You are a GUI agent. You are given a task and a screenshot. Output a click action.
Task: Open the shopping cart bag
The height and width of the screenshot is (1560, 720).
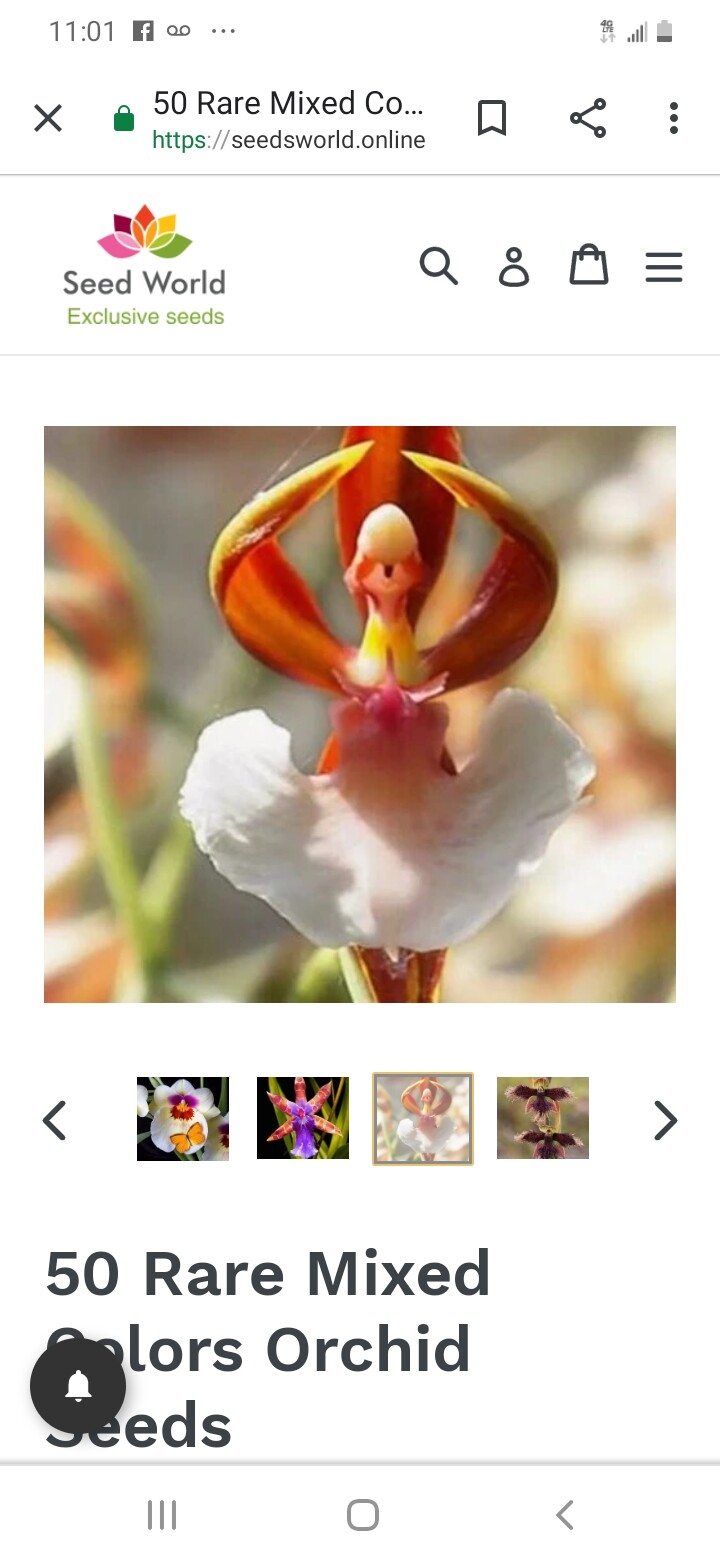pos(589,266)
